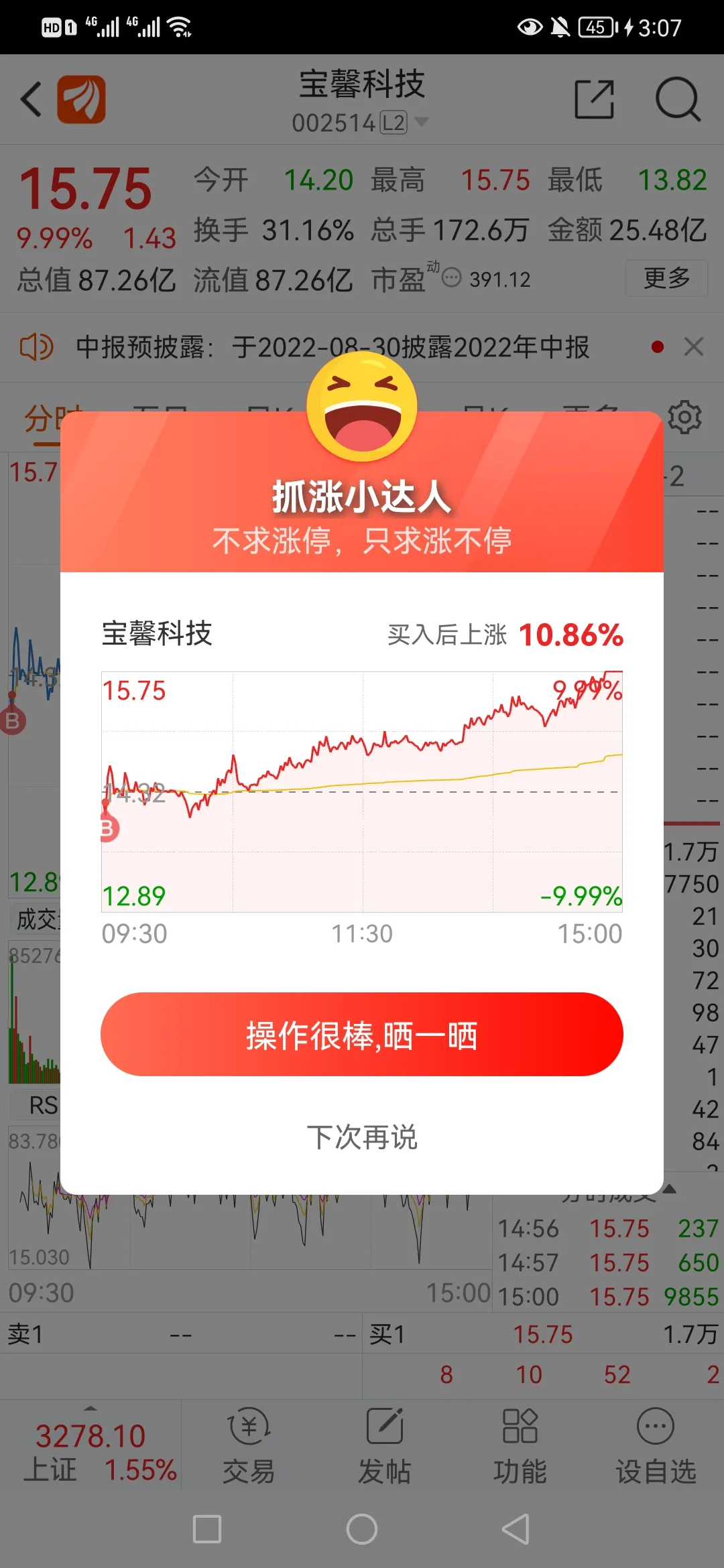Screen dimensions: 724x1568
Task: Go back using the top-left arrow
Action: (31, 99)
